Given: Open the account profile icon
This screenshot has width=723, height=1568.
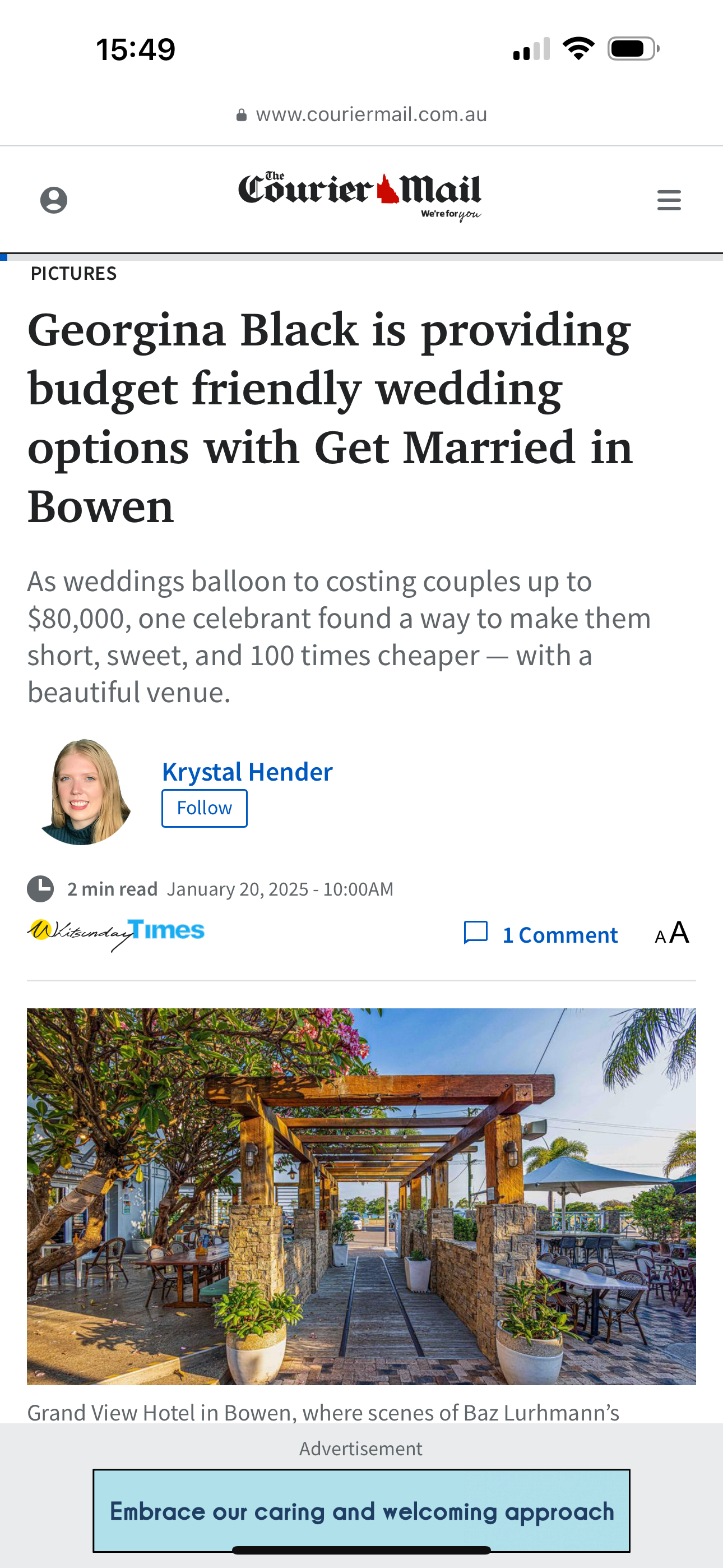Looking at the screenshot, I should click(x=54, y=200).
